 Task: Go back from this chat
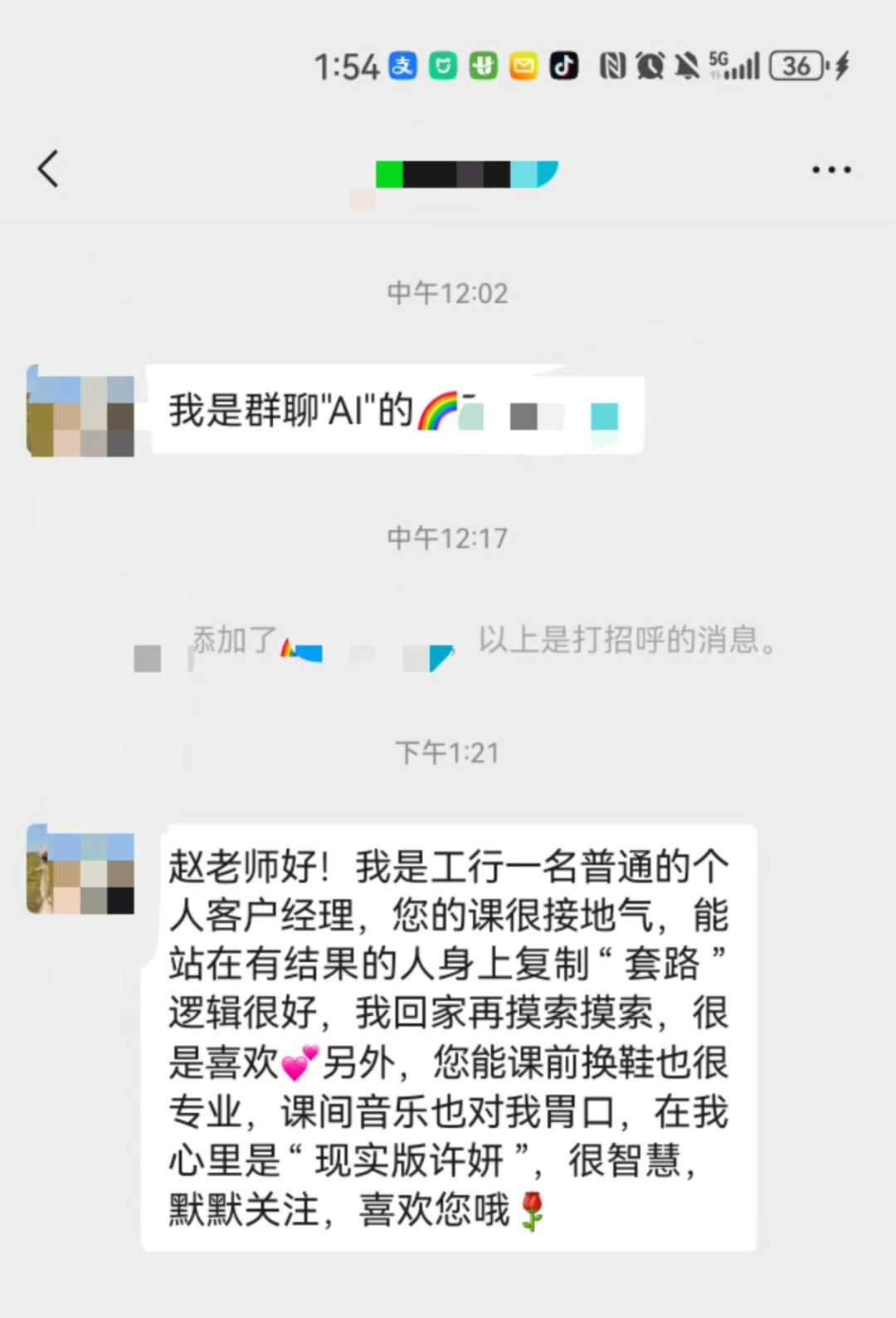click(48, 169)
